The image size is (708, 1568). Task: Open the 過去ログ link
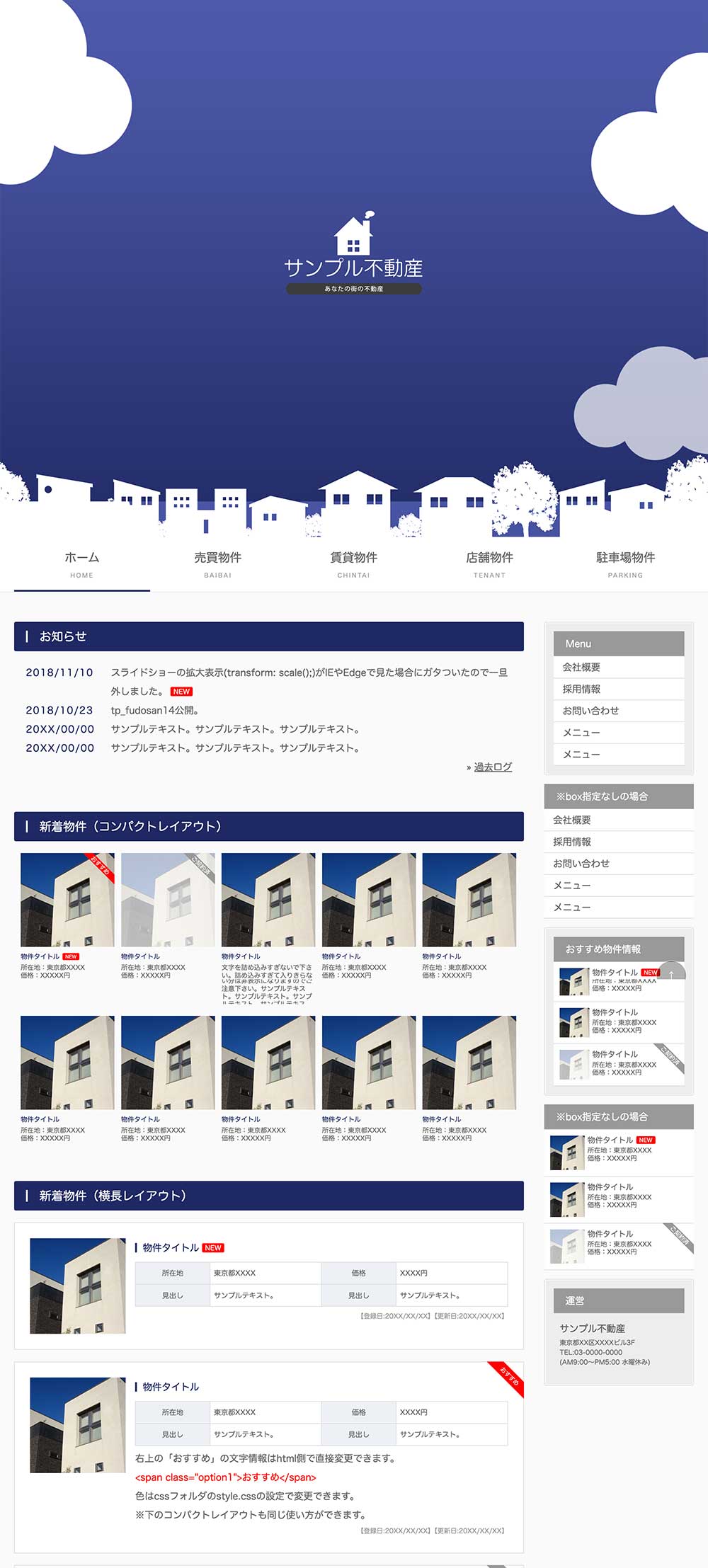493,767
